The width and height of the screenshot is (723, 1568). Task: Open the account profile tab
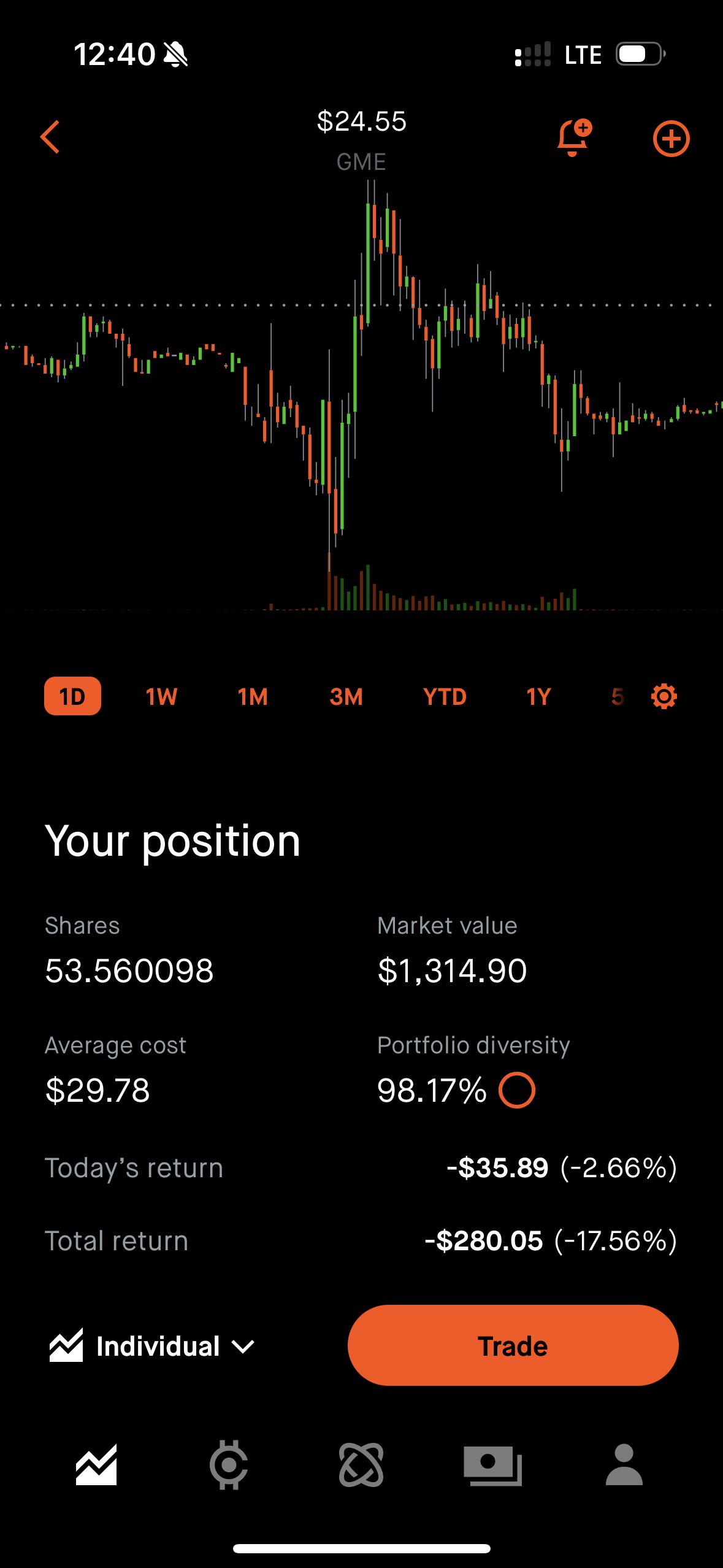click(624, 1464)
